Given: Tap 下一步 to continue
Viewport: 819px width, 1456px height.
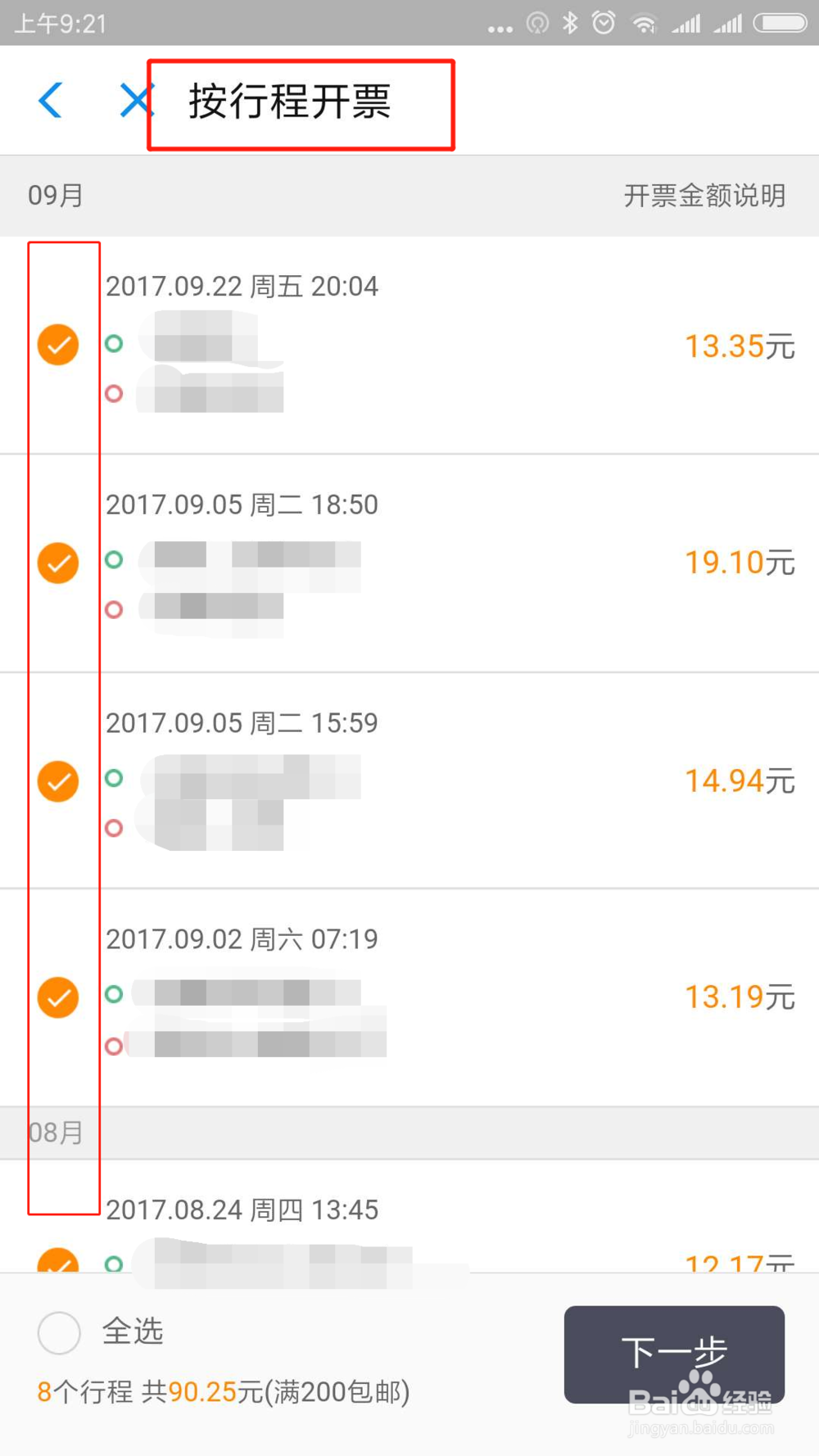Looking at the screenshot, I should 674,1354.
